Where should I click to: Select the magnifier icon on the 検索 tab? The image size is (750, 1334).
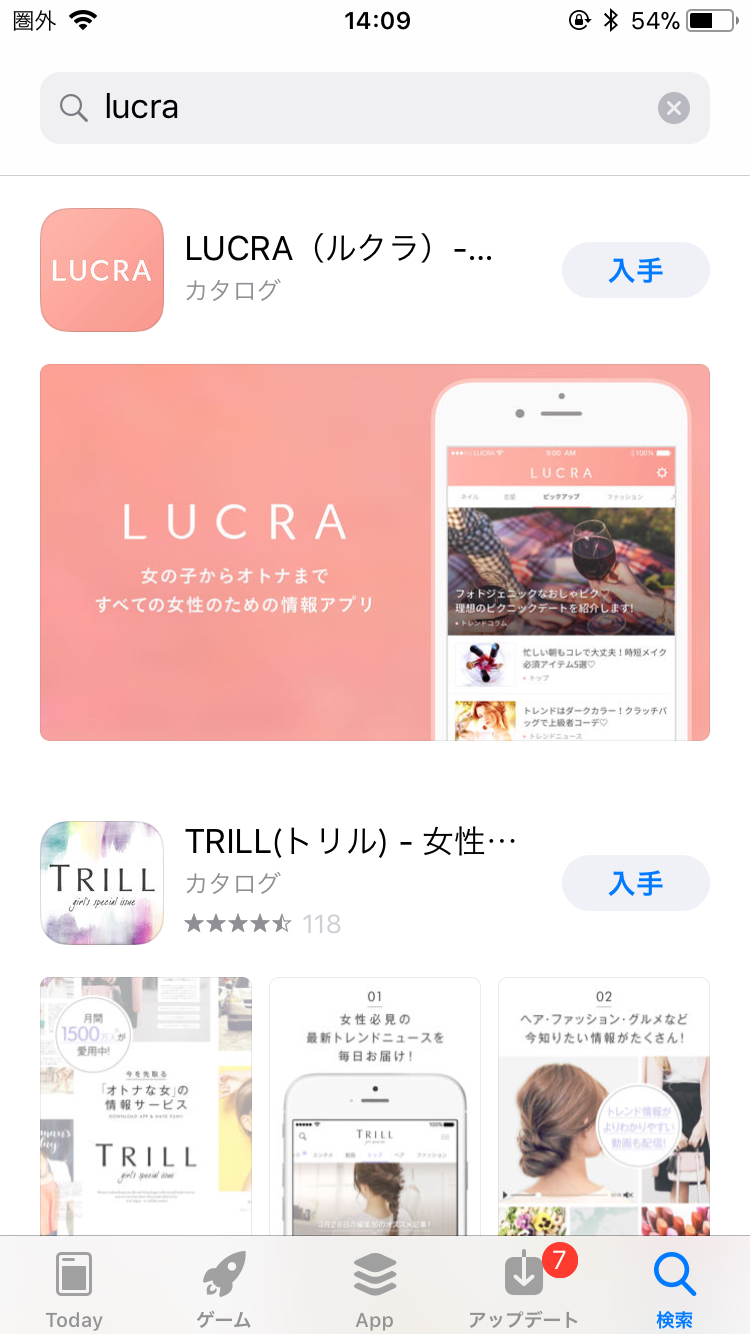pos(674,1272)
